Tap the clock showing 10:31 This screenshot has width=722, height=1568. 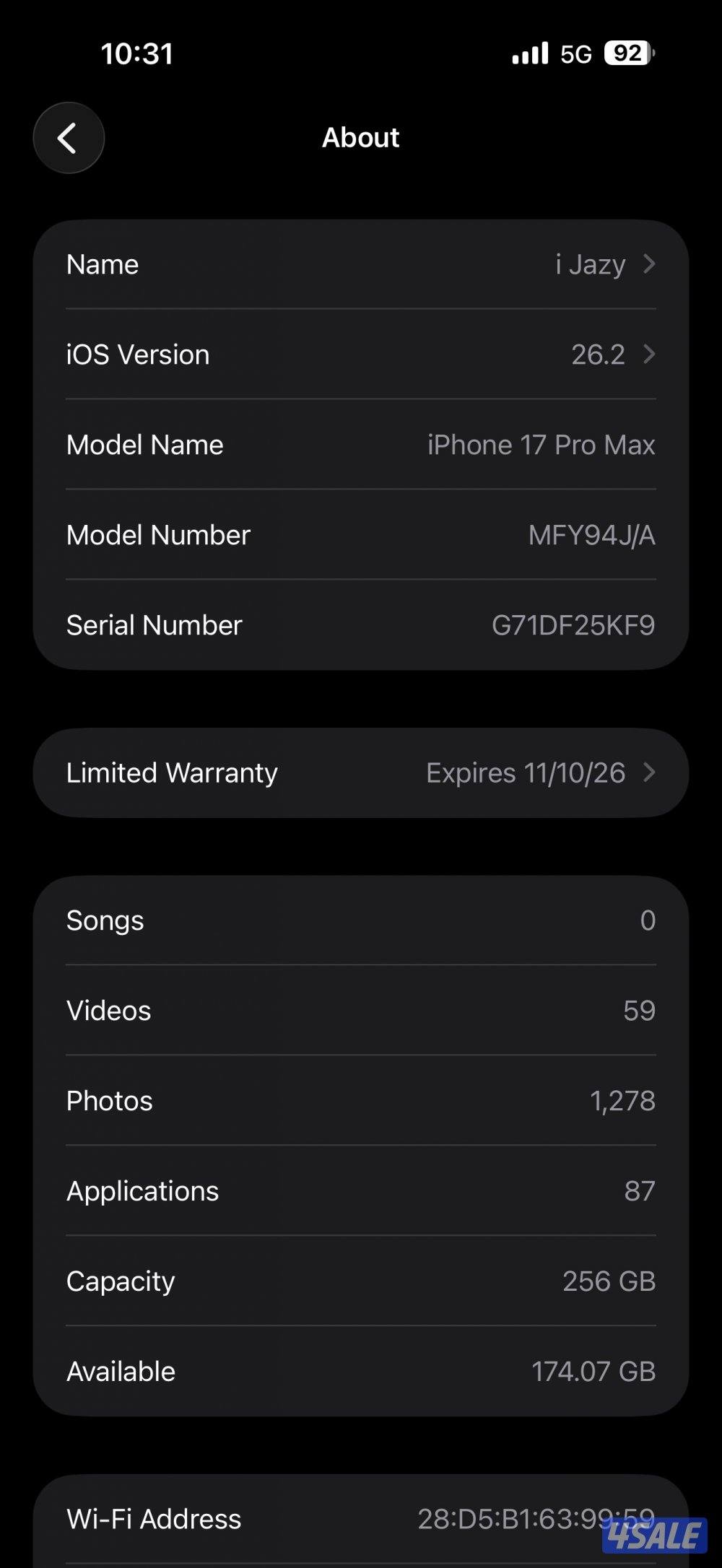pos(137,52)
